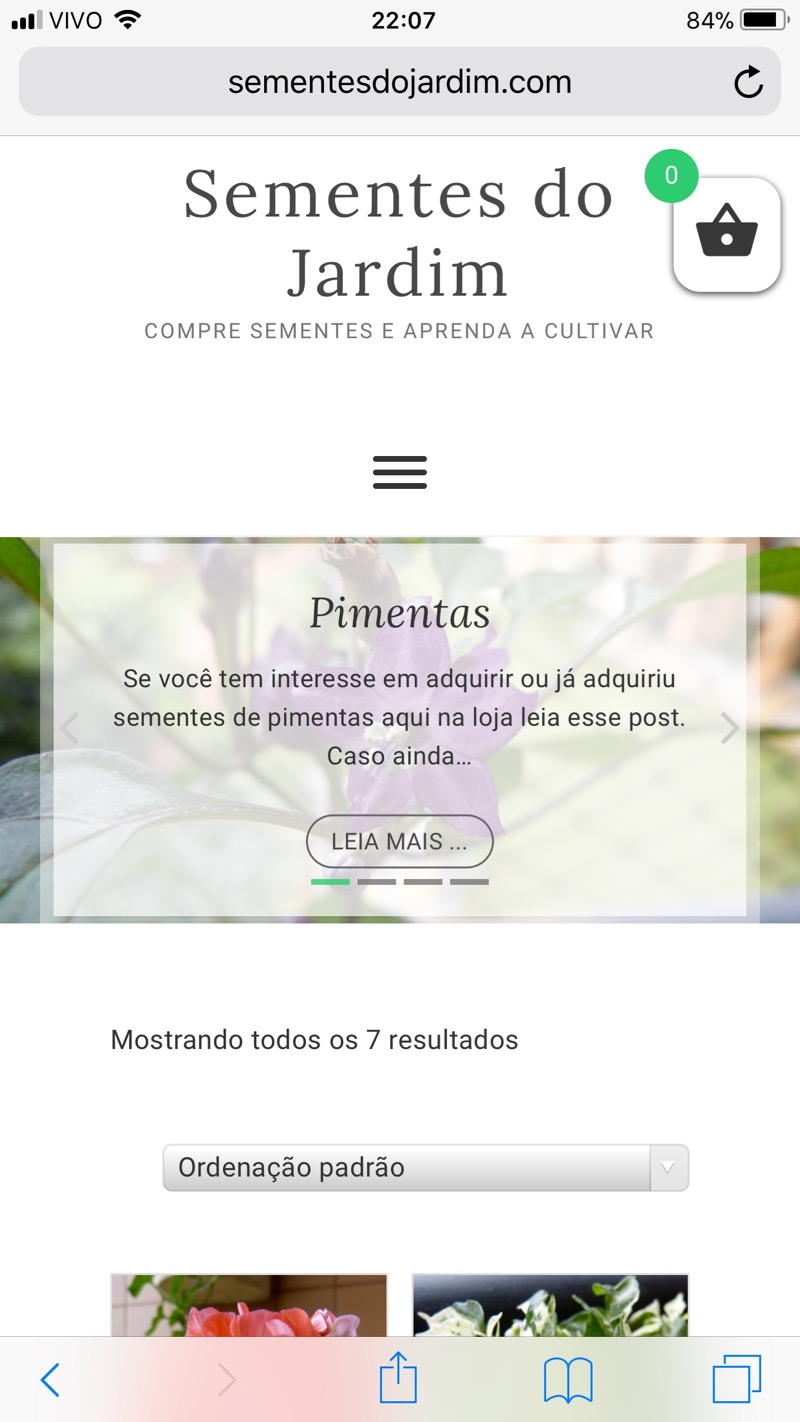Reload the page
This screenshot has width=800, height=1422.
pyautogui.click(x=748, y=82)
